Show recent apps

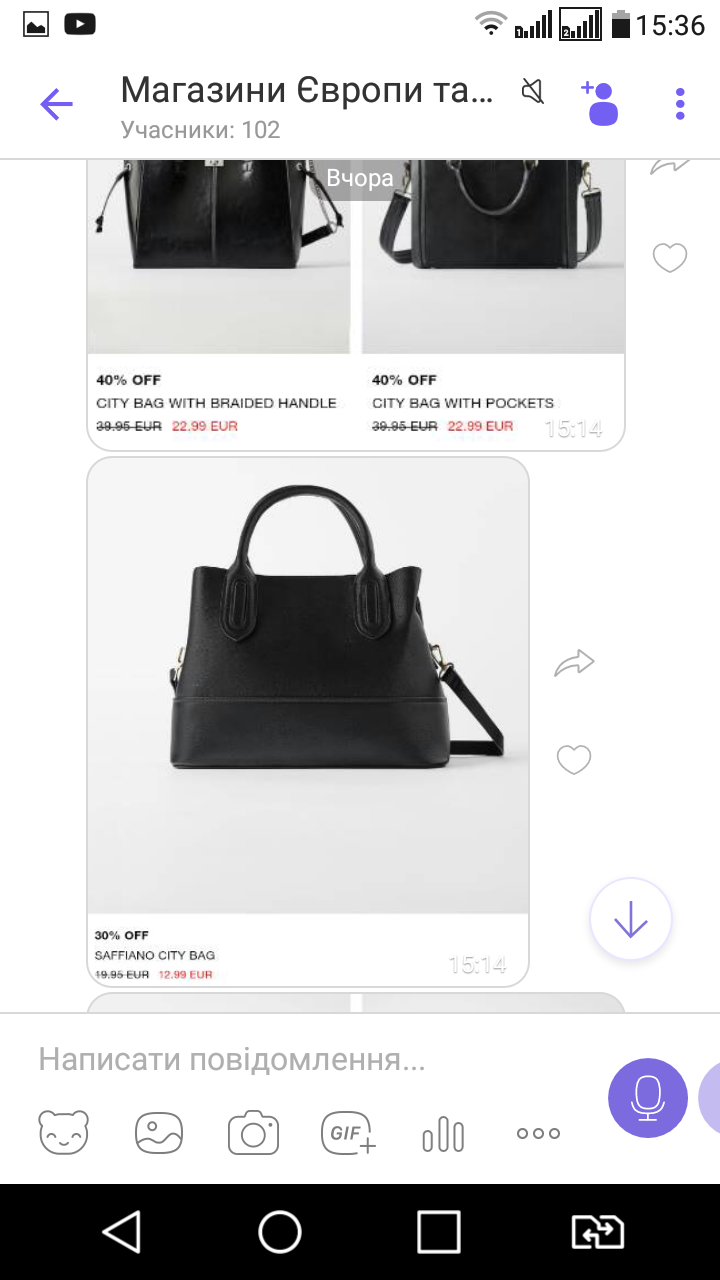point(438,1232)
